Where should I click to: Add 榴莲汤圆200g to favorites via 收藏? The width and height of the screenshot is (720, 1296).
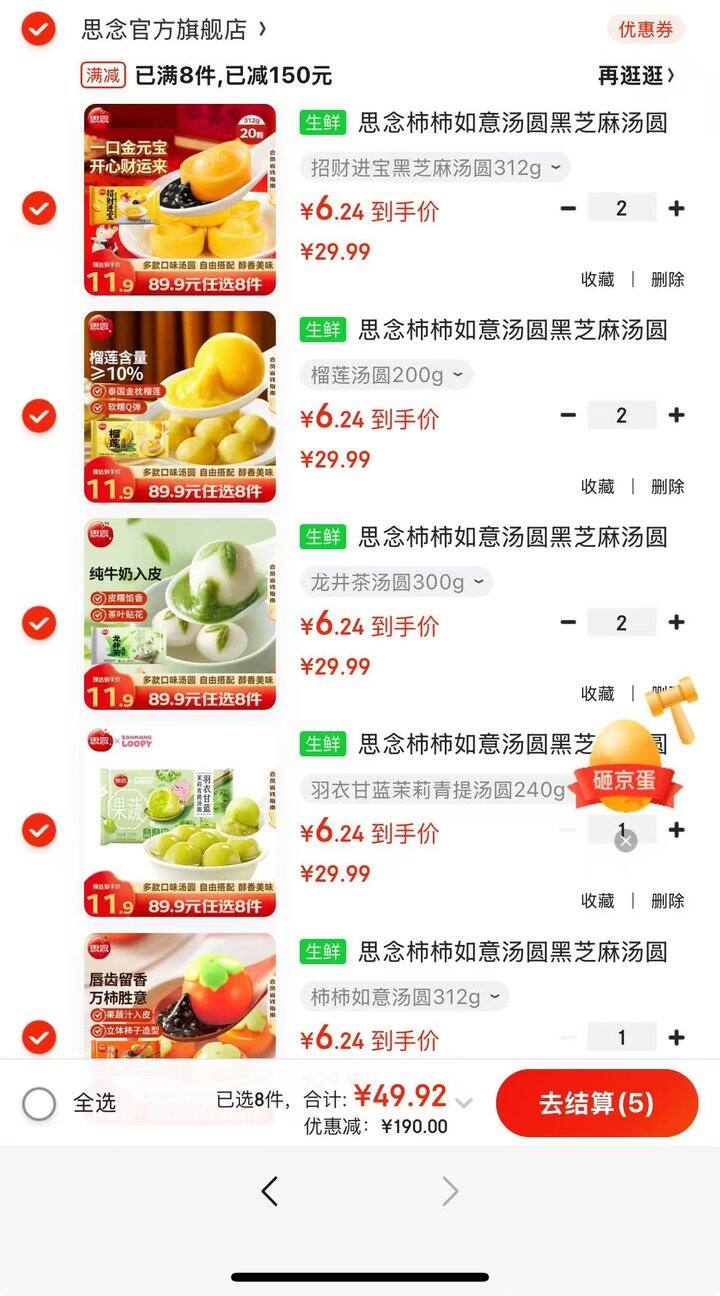[598, 487]
